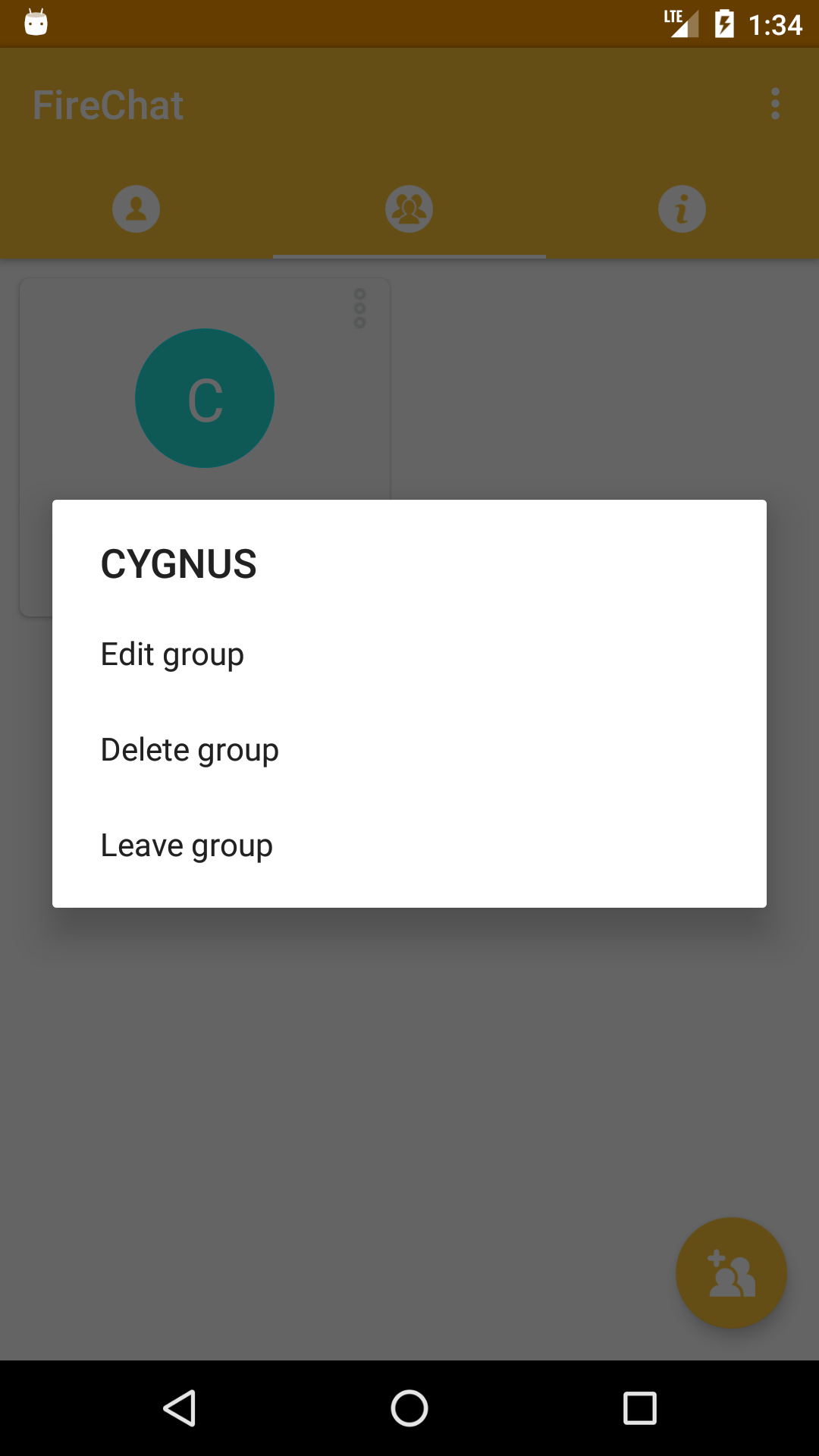Go back using the navigation bar
This screenshot has height=1456, width=819.
point(180,1408)
